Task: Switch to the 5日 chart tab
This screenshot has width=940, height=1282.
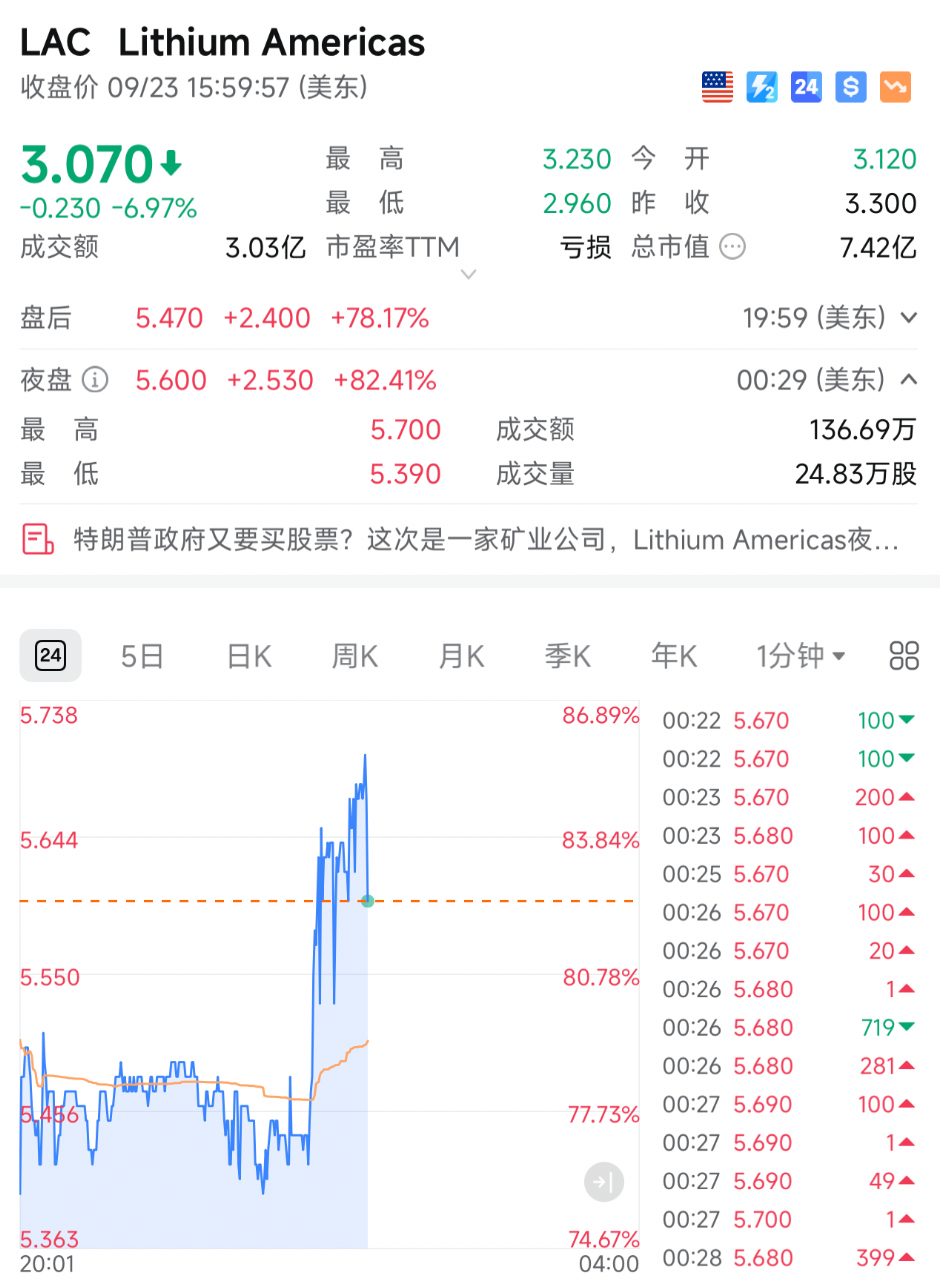Action: 142,656
